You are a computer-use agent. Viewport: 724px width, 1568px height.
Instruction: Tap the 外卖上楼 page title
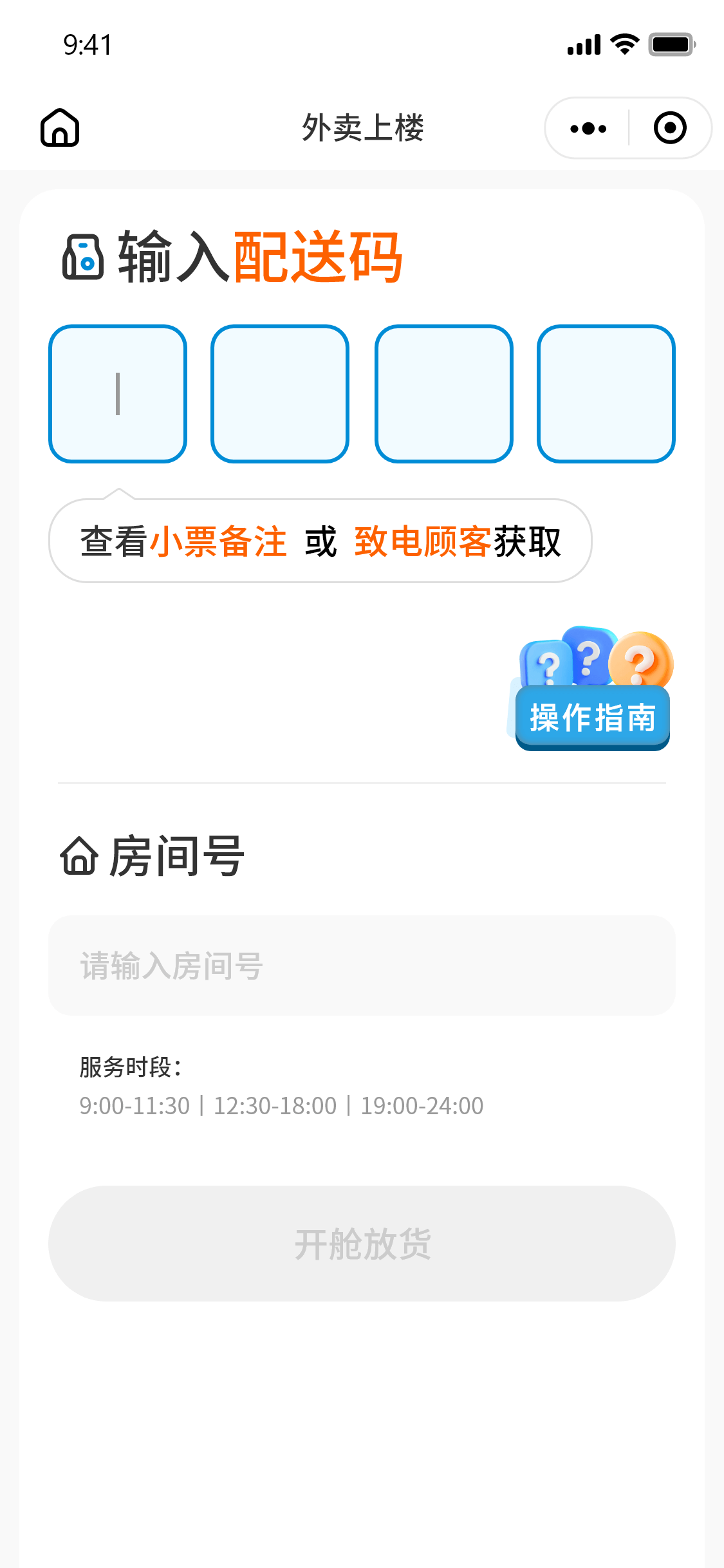pos(362,128)
